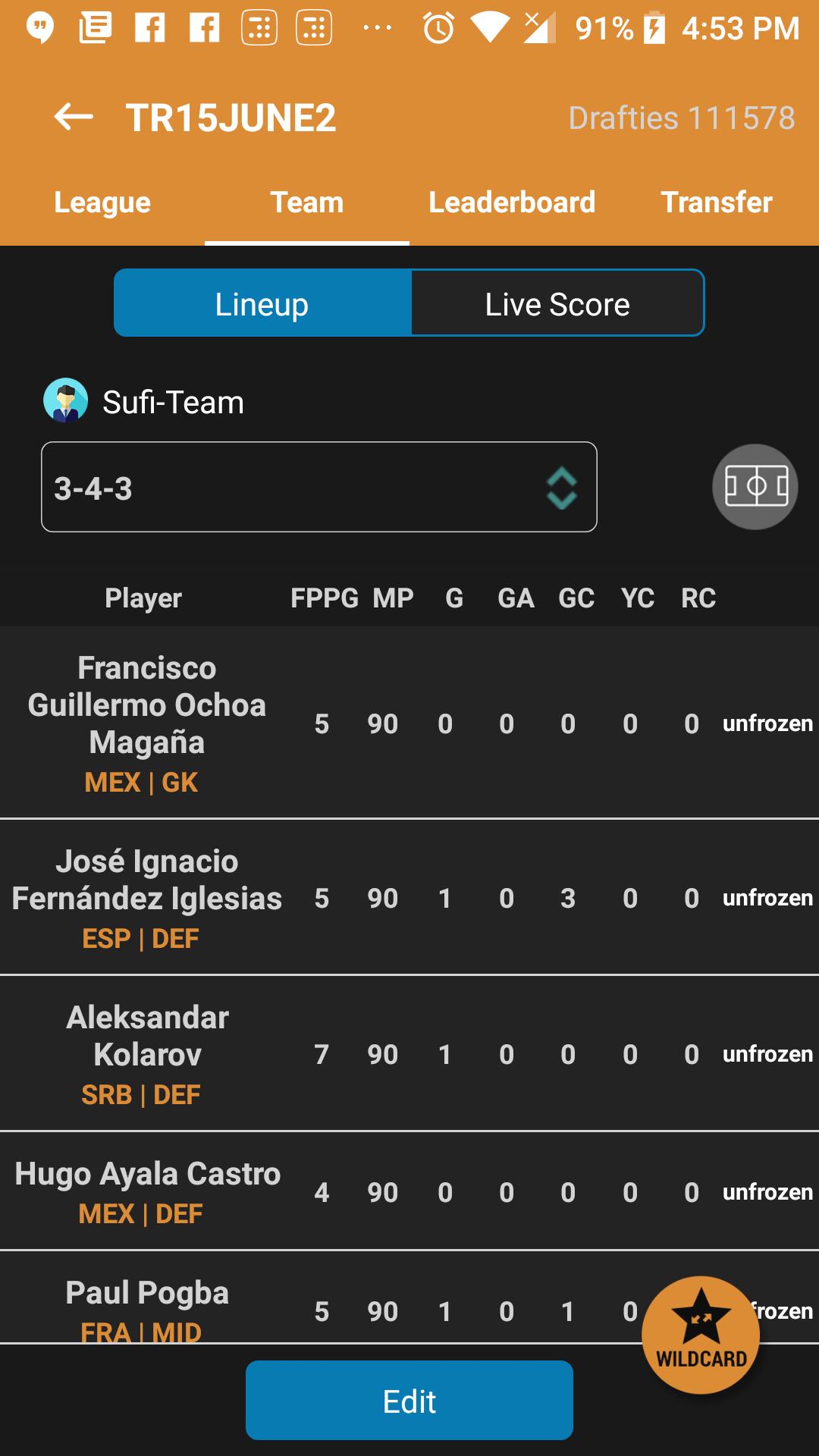Tap the Drafties 111578 balance label
Image resolution: width=819 pixels, height=1456 pixels.
tap(682, 118)
